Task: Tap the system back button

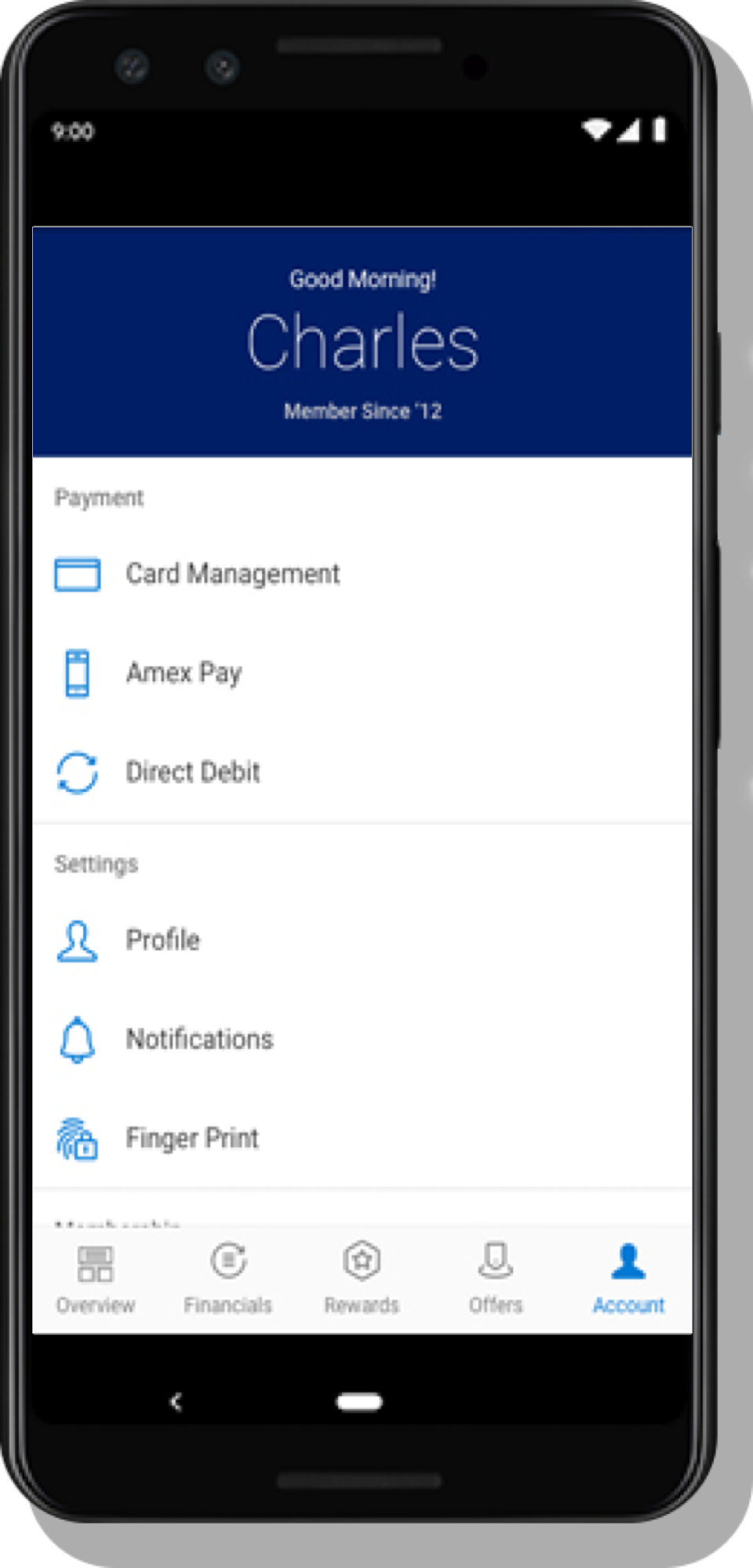Action: coord(176,1402)
